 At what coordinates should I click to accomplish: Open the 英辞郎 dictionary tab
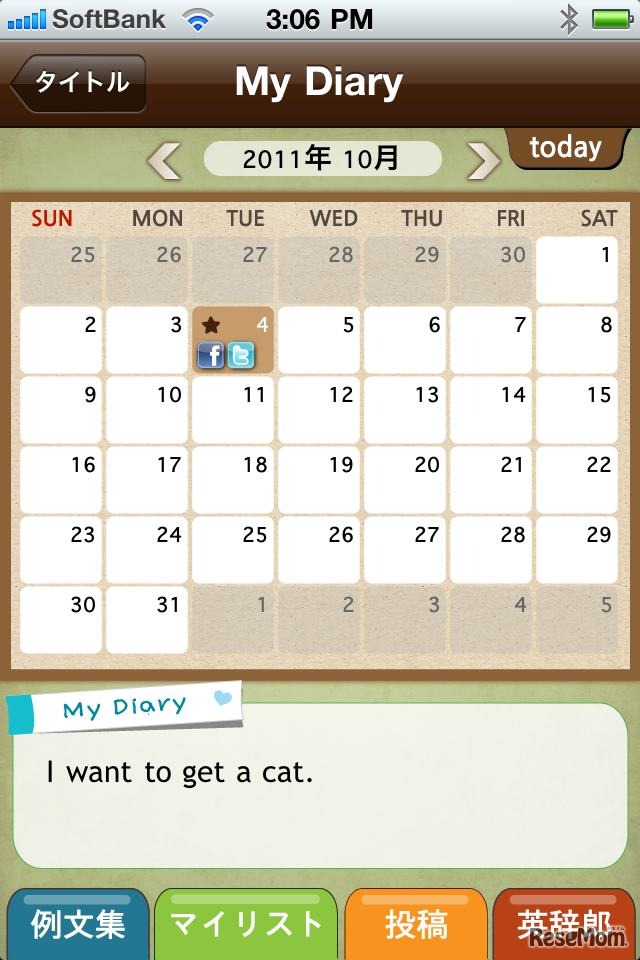tap(564, 925)
